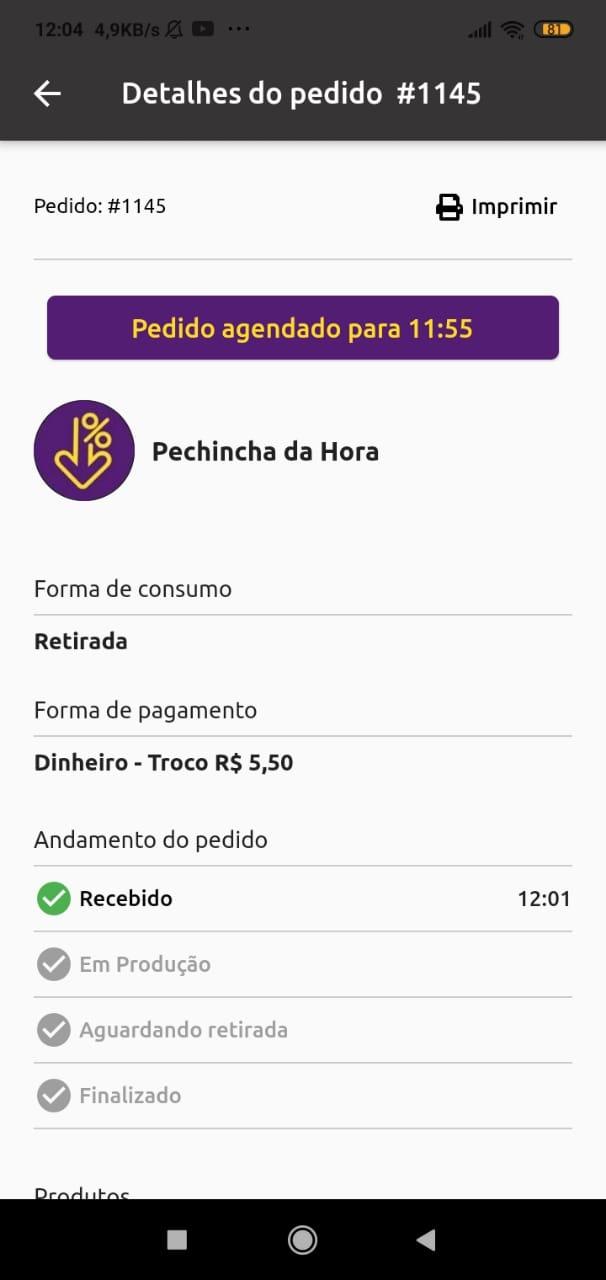Go to the system home screen
The image size is (606, 1280).
[x=302, y=1240]
